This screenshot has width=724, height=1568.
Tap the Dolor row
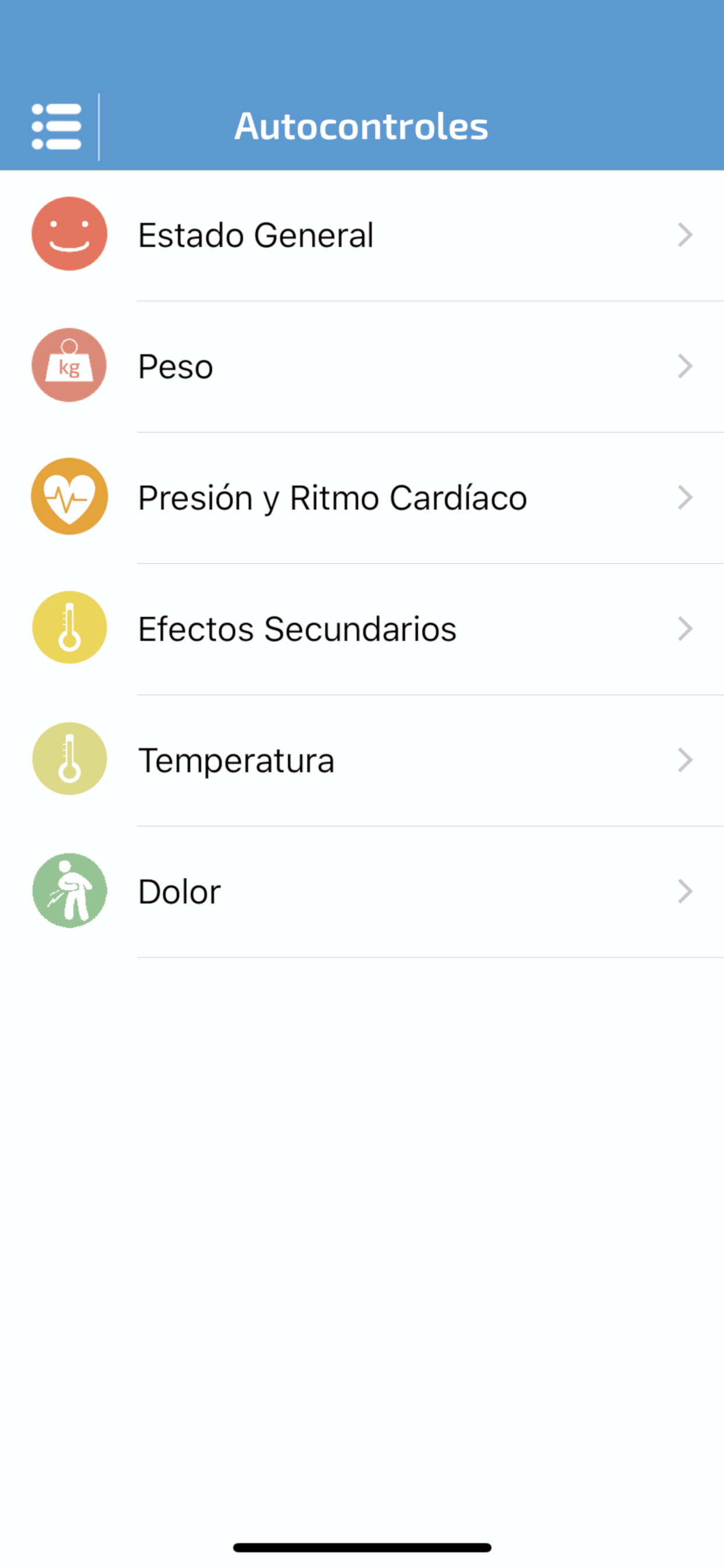(362, 892)
